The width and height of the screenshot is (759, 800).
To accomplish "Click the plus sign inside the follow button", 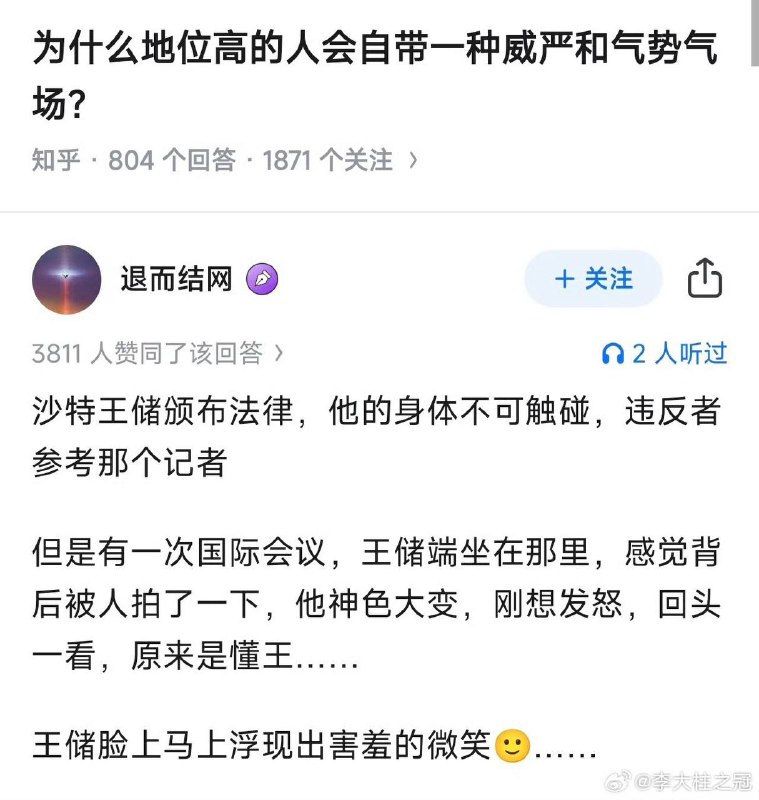I will (564, 280).
